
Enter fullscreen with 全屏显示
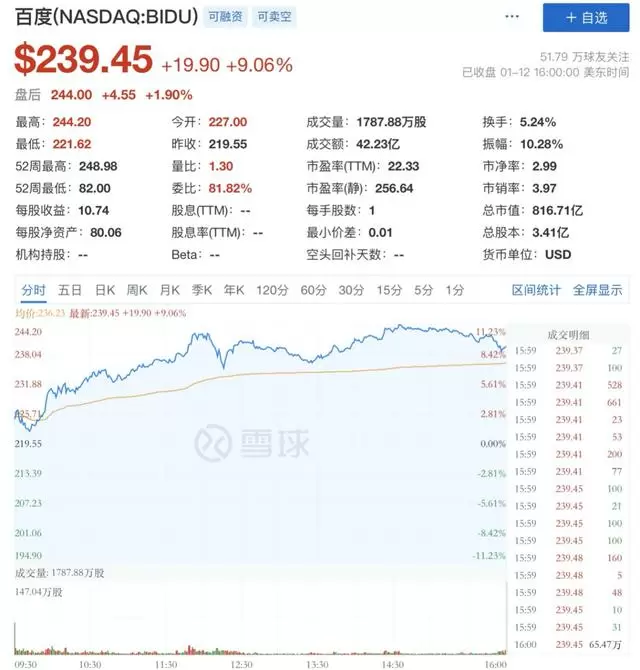click(597, 290)
